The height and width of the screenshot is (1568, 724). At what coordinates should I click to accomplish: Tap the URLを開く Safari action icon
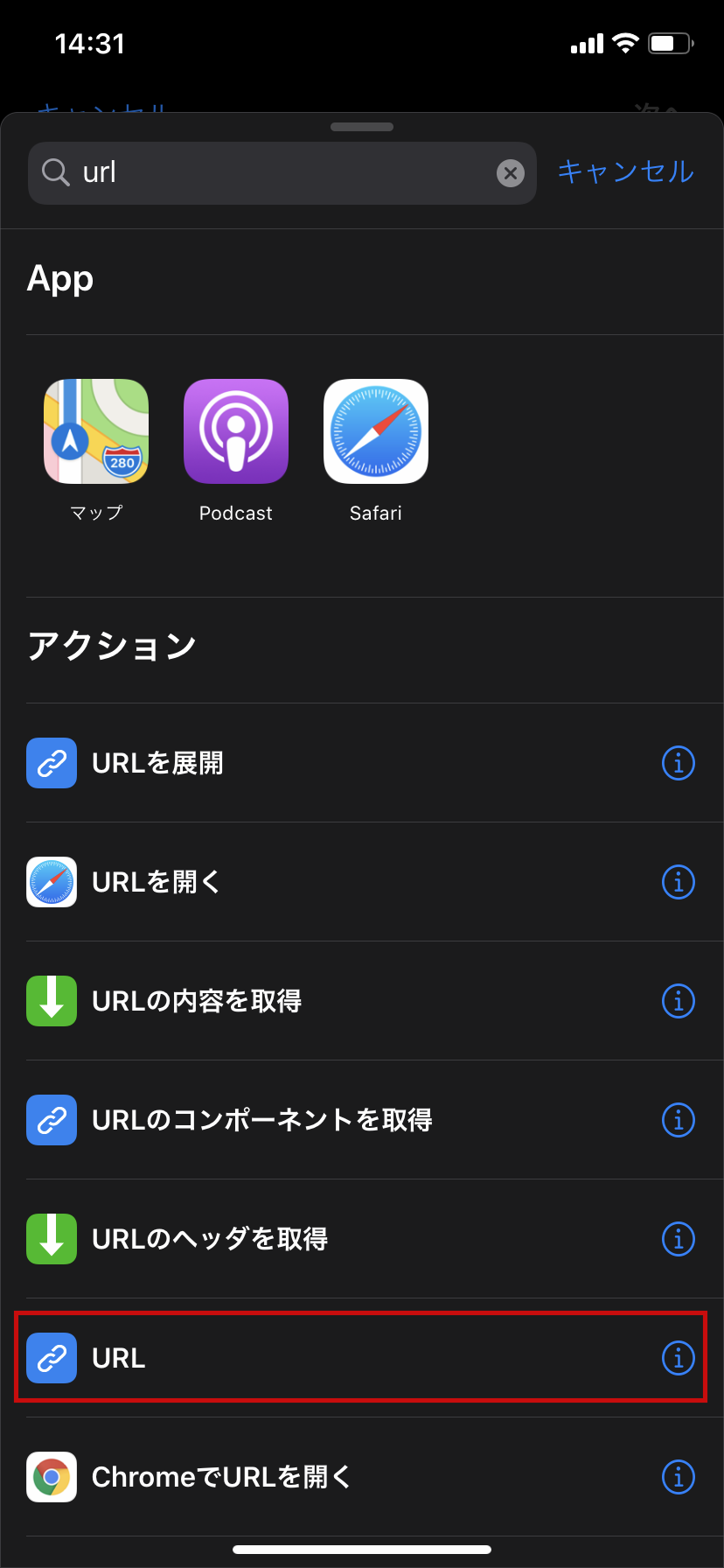(52, 882)
